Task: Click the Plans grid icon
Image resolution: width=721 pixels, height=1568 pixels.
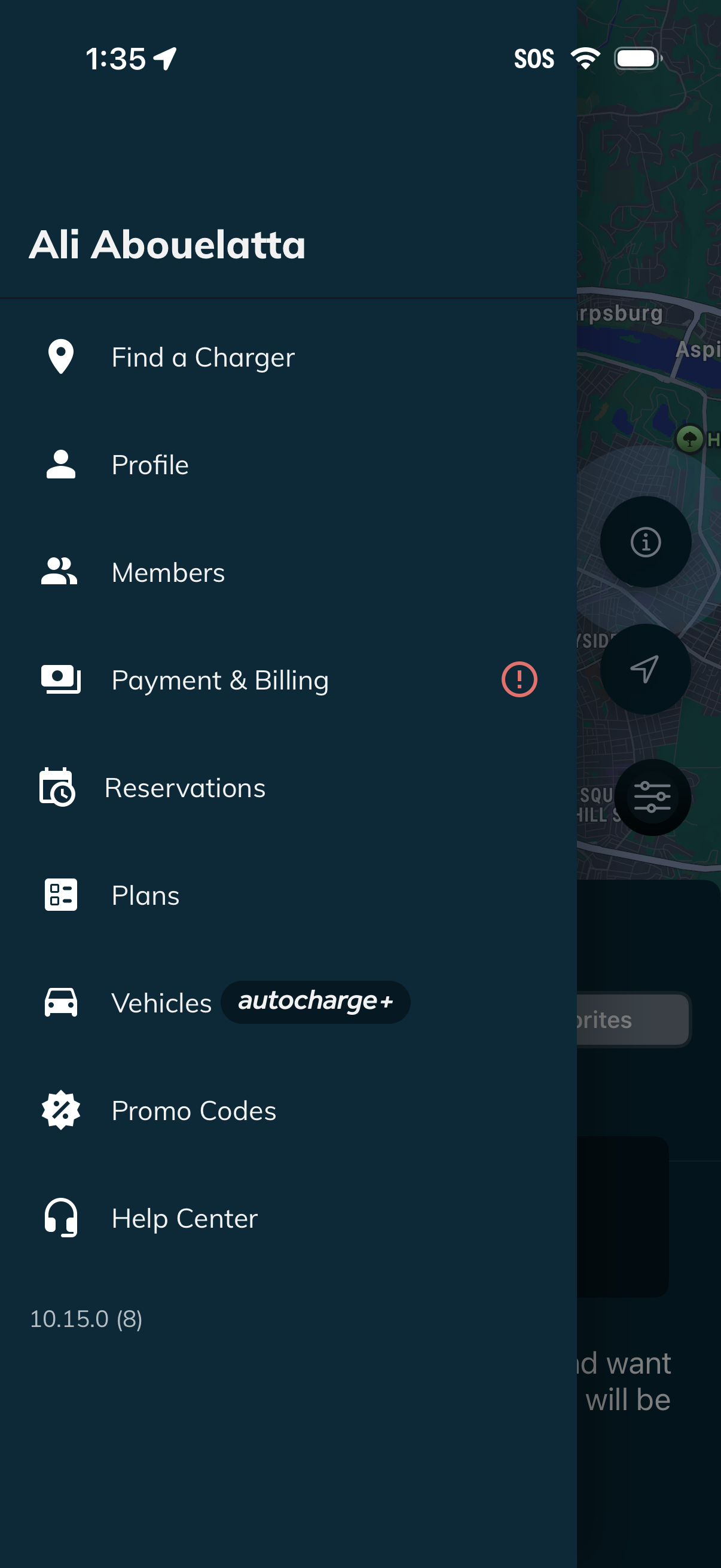Action: click(60, 895)
